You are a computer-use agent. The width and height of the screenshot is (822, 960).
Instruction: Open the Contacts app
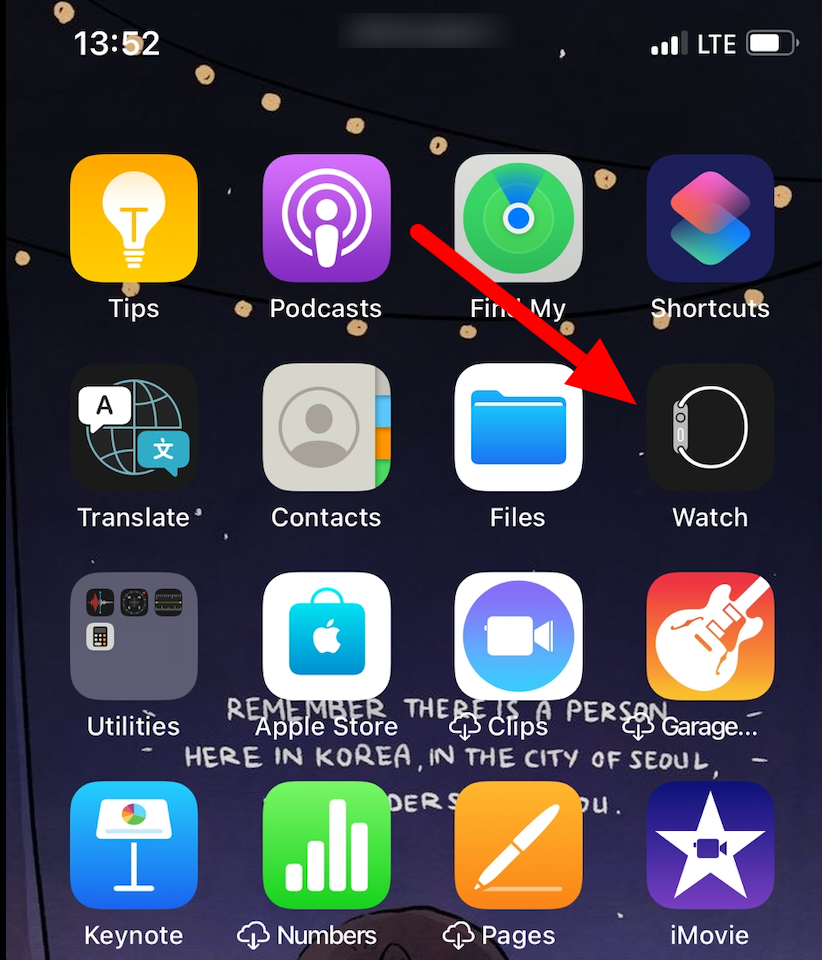click(326, 427)
